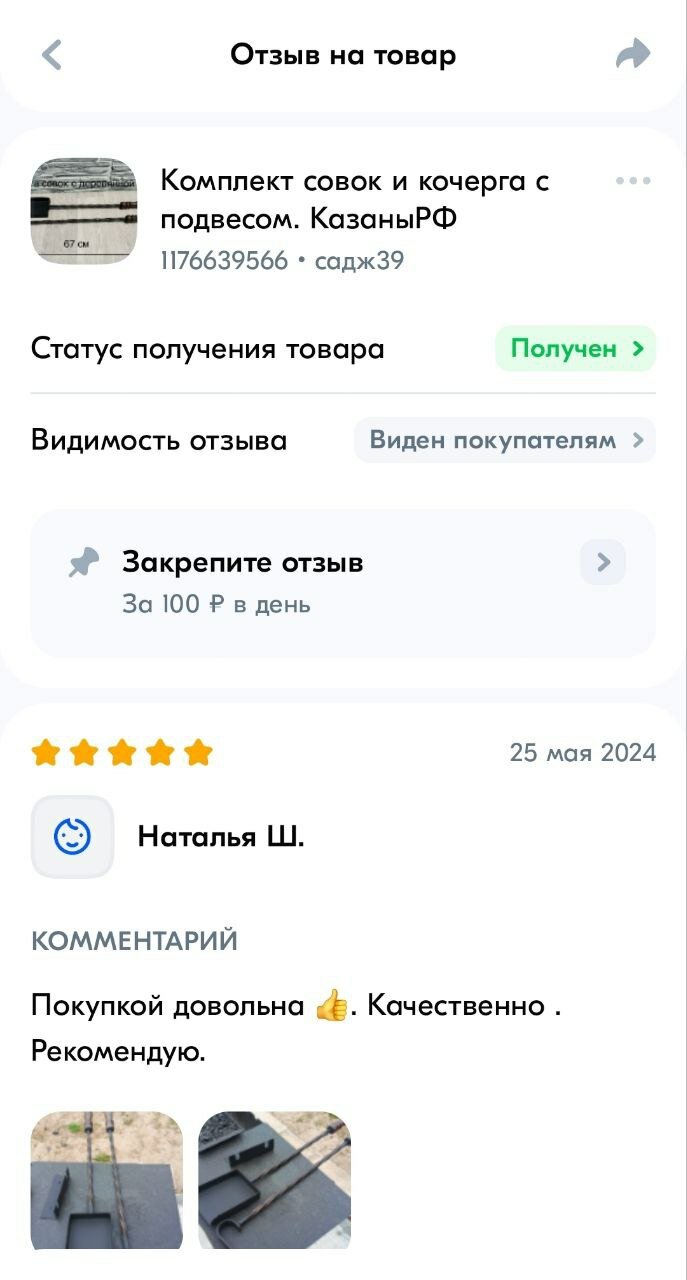Share this product review
Screen dimensions: 687x1280
coord(633,54)
